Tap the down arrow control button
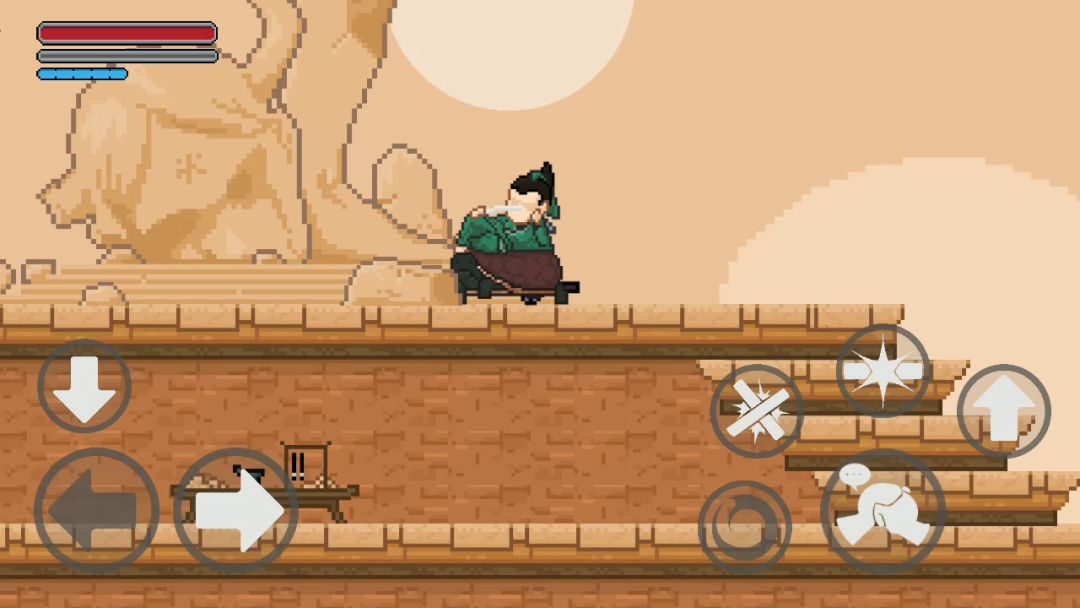Screen dimensions: 1080x608 [84, 386]
